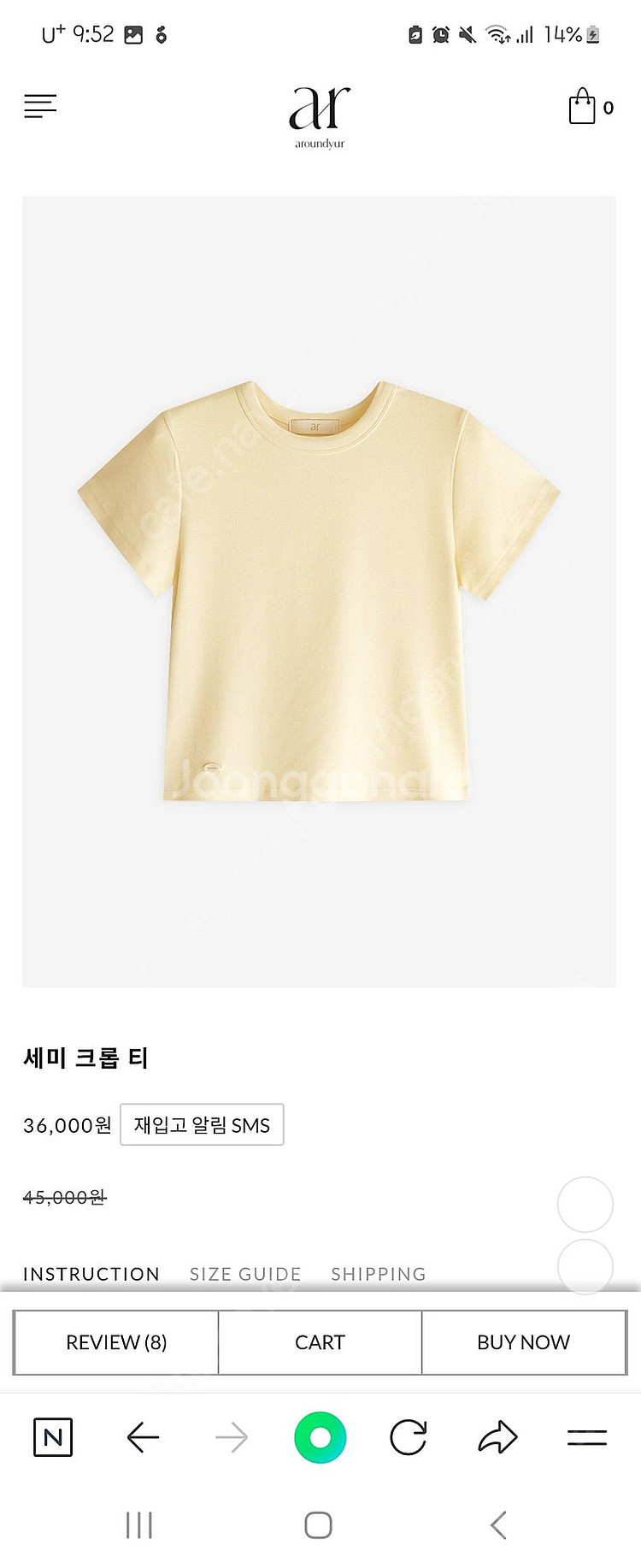Open REVIEW (8)
Screen dimensions: 641x1568
(x=116, y=1342)
